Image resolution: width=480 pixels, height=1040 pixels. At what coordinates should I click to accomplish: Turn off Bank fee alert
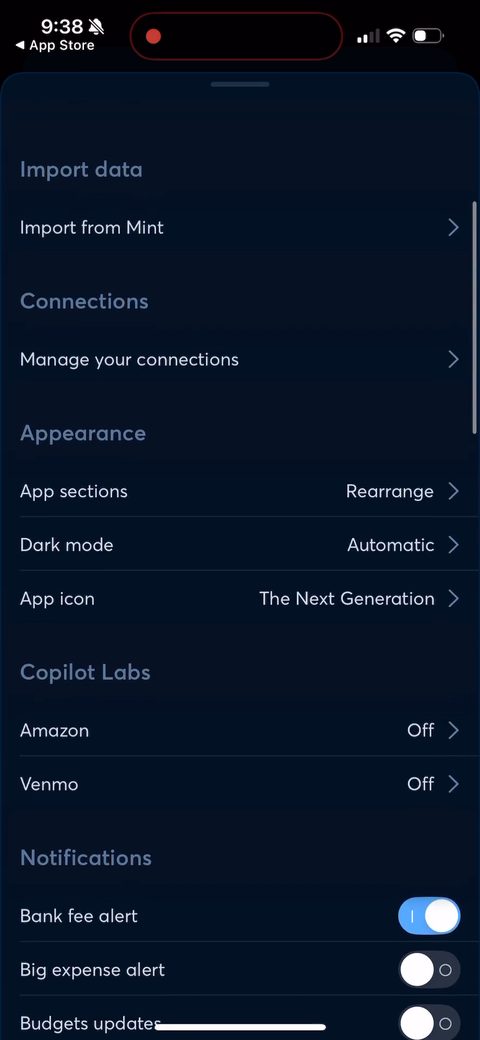(429, 916)
